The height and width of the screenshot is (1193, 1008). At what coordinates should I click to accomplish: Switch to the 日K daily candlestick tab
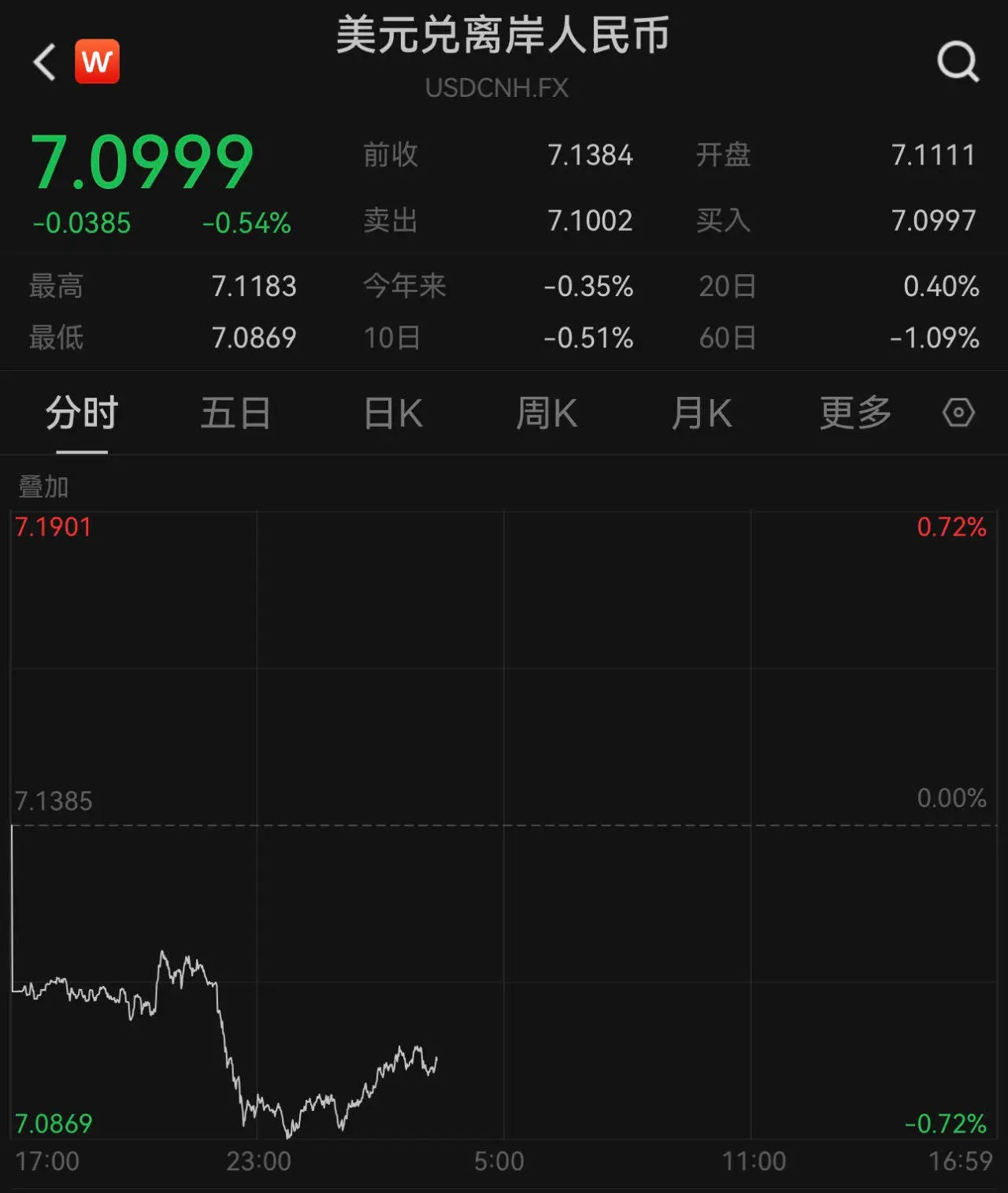pyautogui.click(x=393, y=413)
